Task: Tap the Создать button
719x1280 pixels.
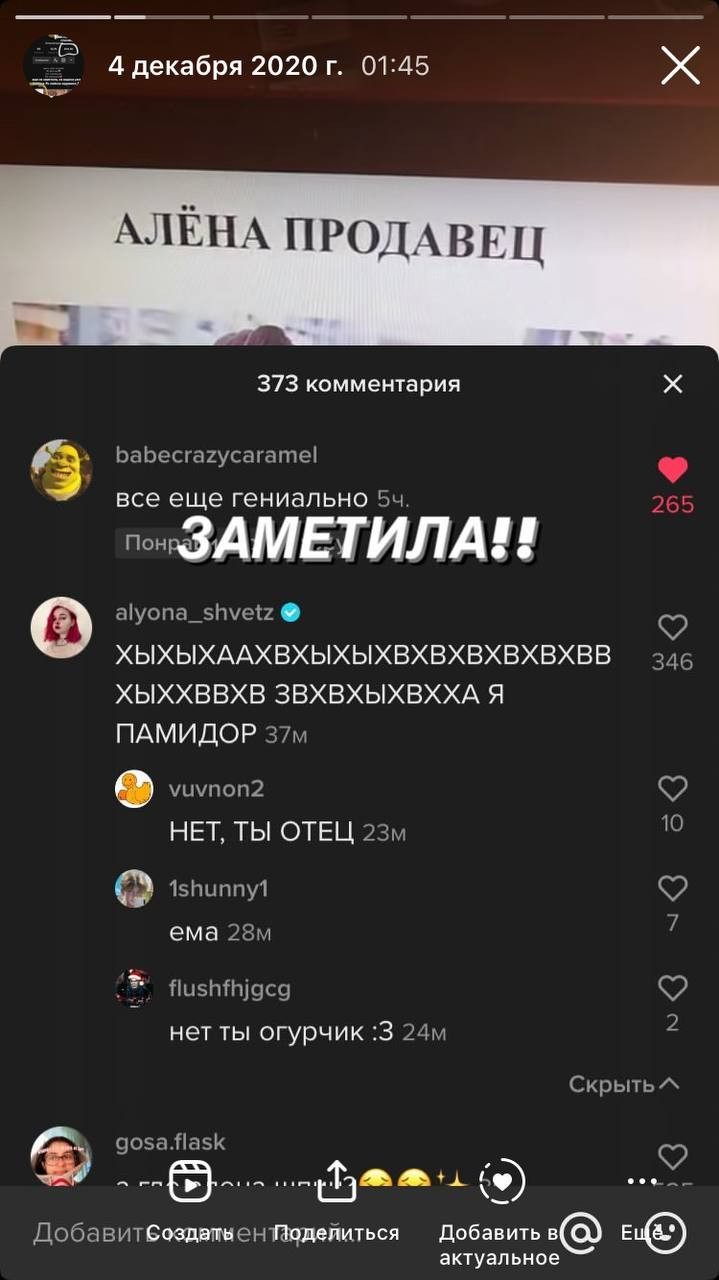Action: (x=190, y=1205)
